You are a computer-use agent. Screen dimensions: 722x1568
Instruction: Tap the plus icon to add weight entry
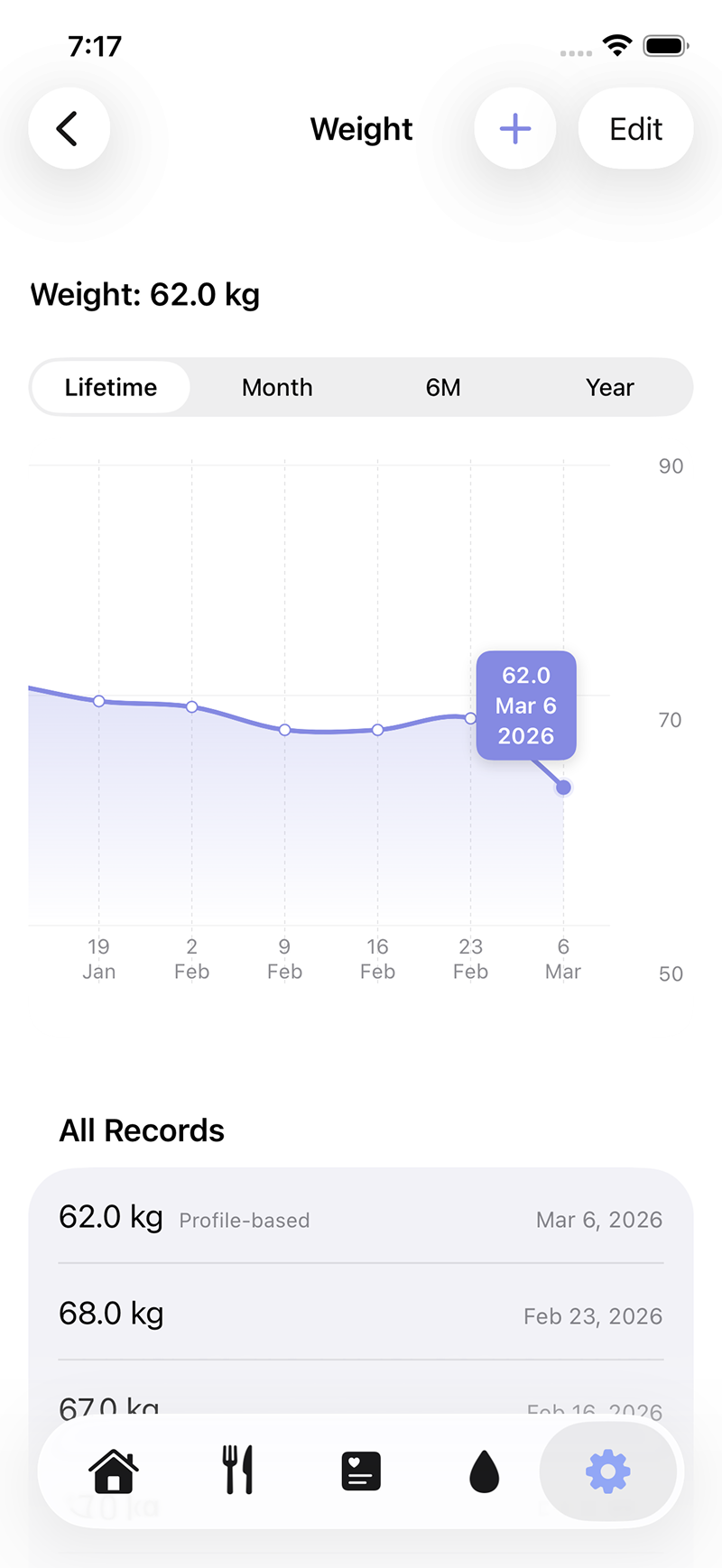[x=514, y=128]
